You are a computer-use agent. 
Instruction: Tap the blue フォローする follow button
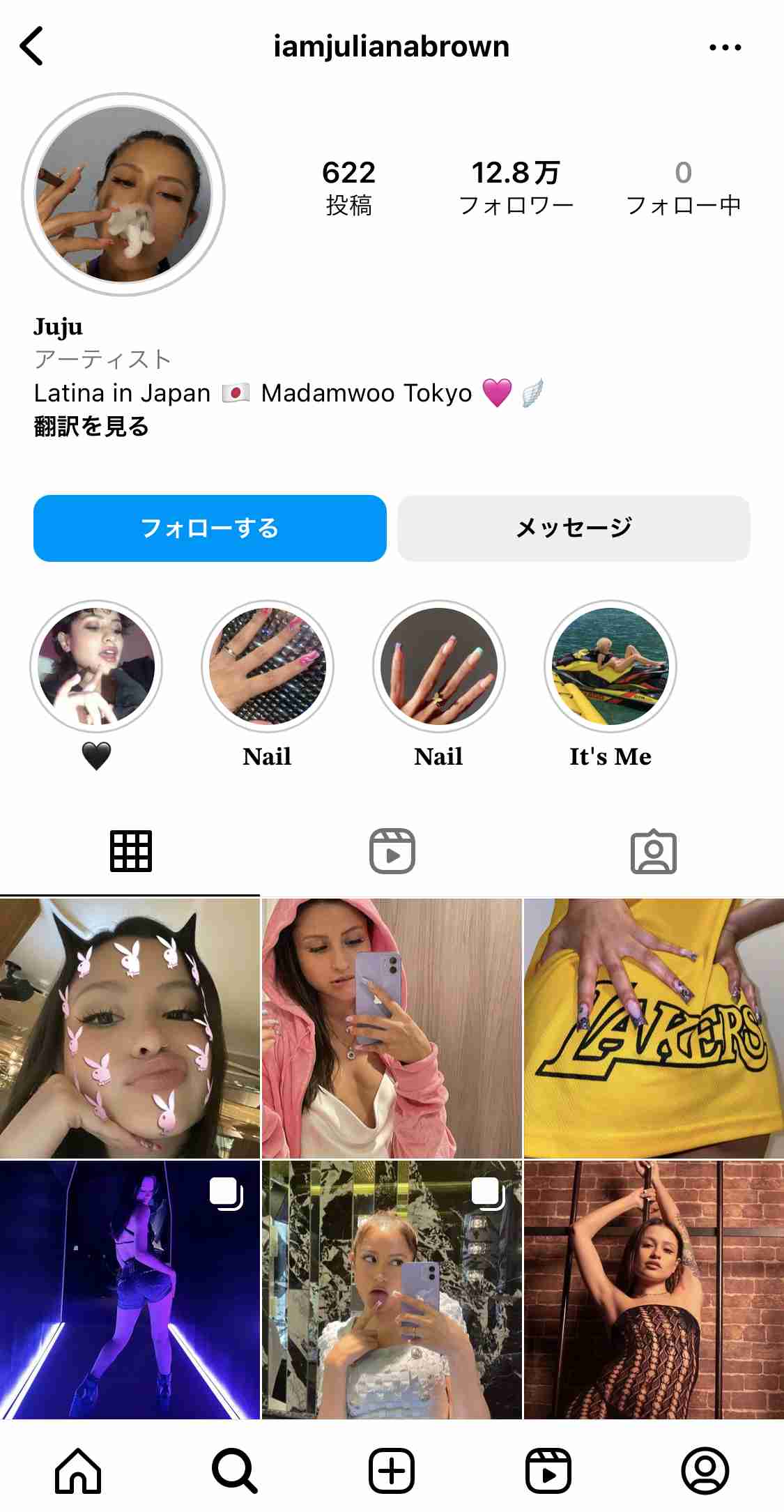coord(210,528)
